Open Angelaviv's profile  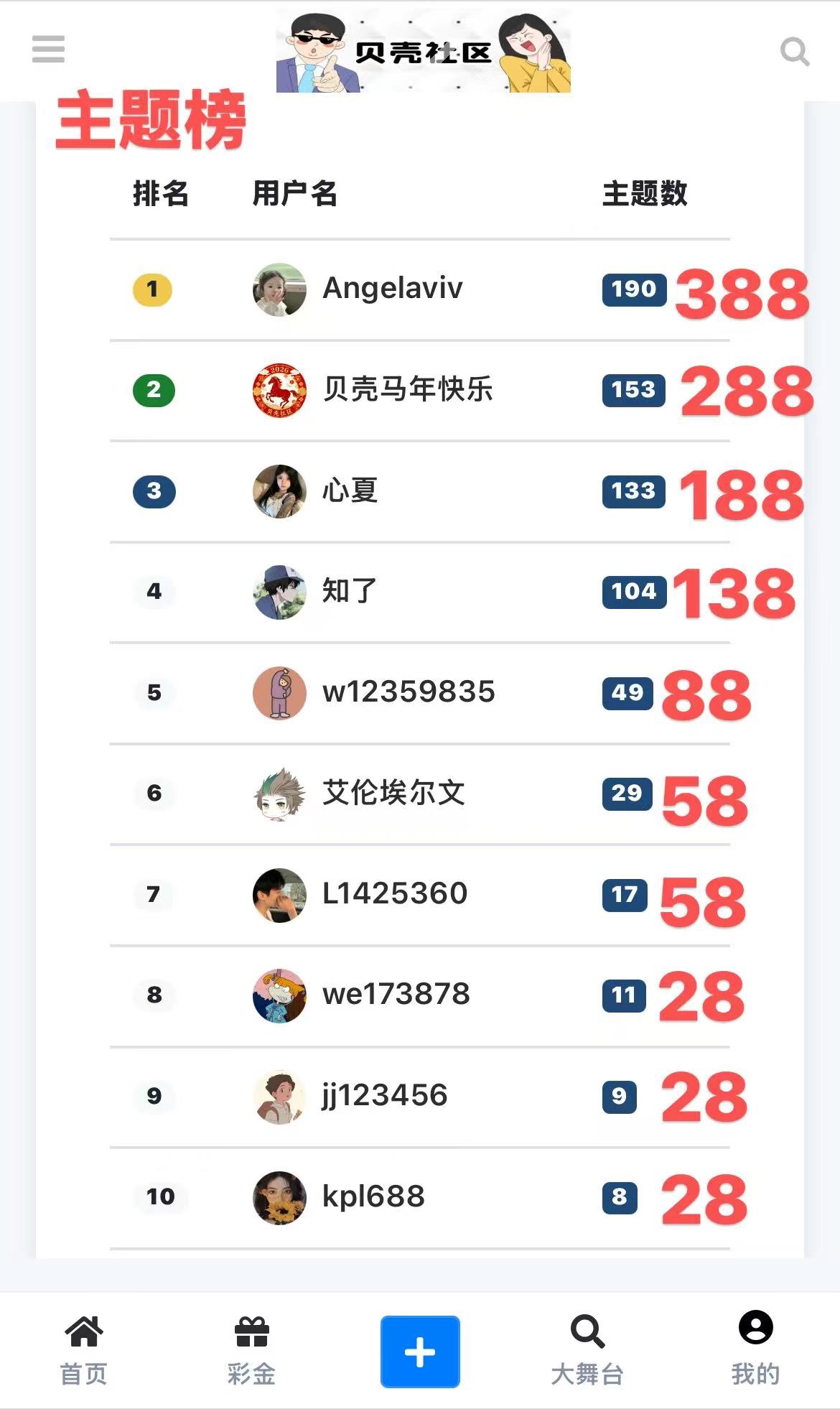pyautogui.click(x=392, y=289)
